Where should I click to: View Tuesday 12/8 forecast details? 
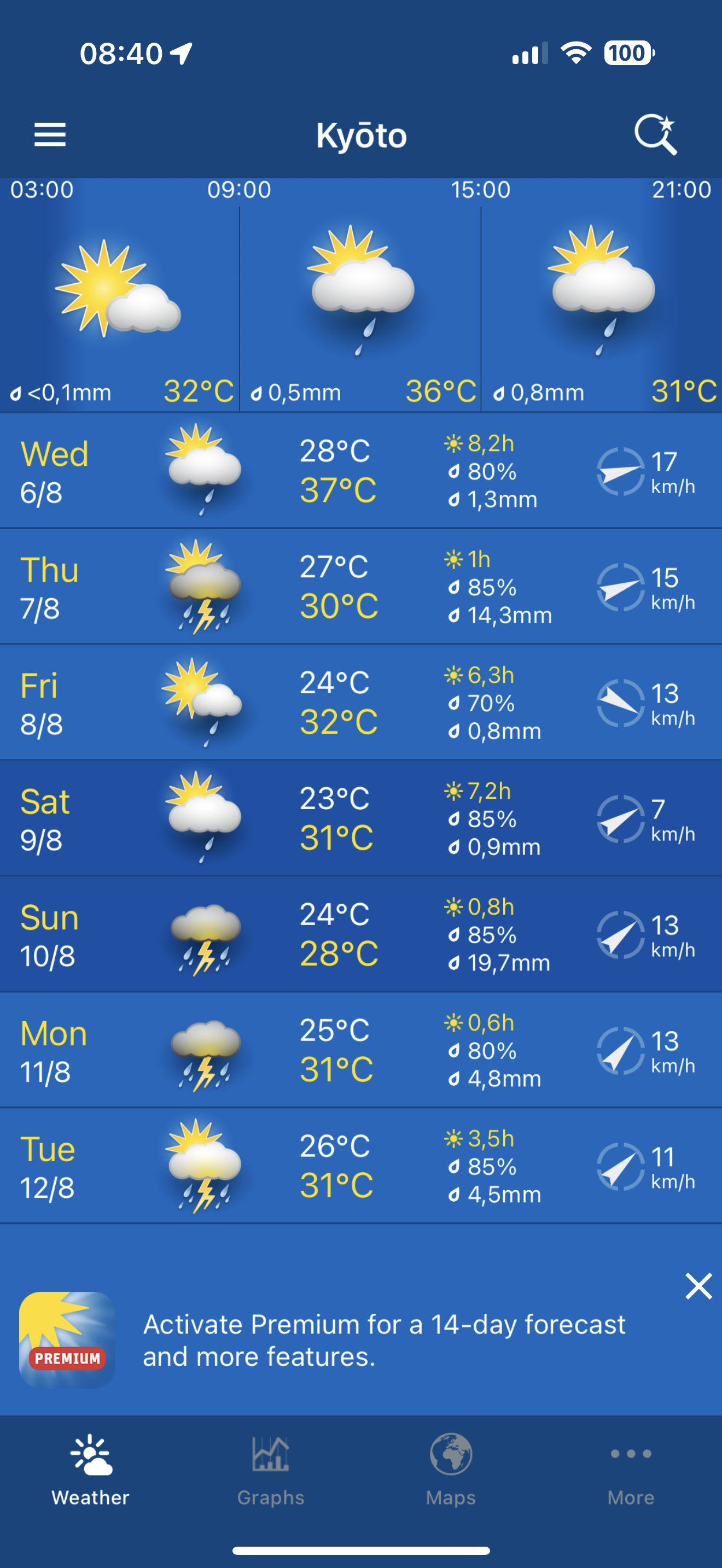click(361, 1165)
